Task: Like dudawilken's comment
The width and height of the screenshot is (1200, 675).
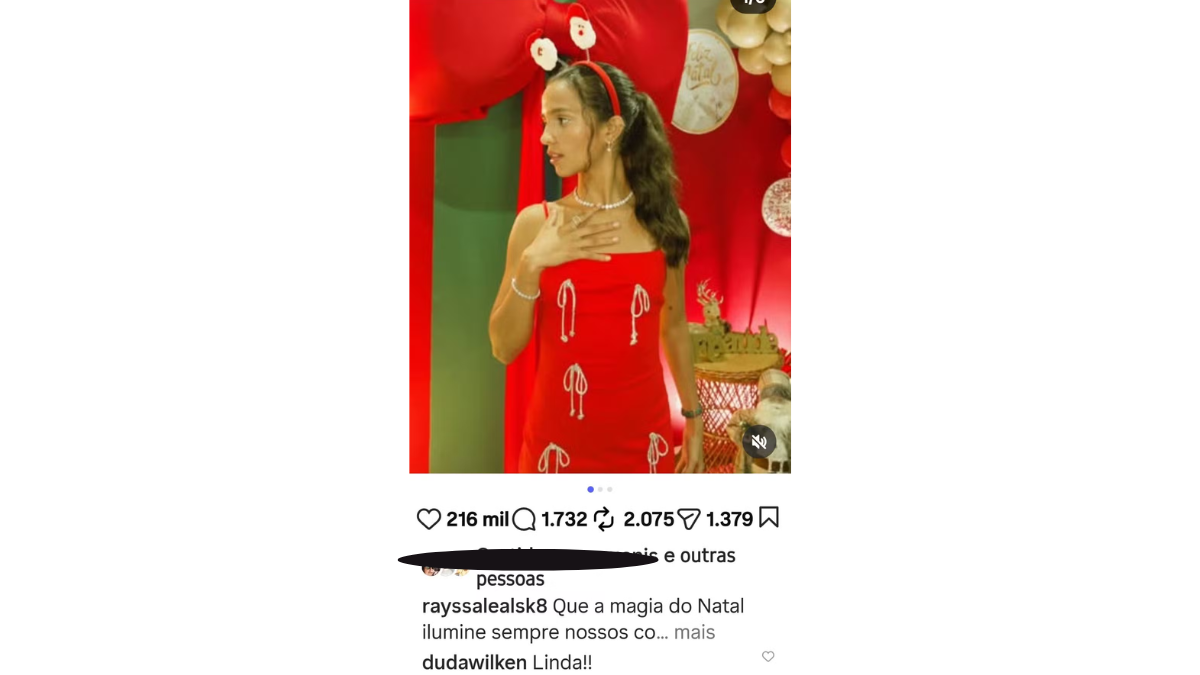Action: pos(768,657)
